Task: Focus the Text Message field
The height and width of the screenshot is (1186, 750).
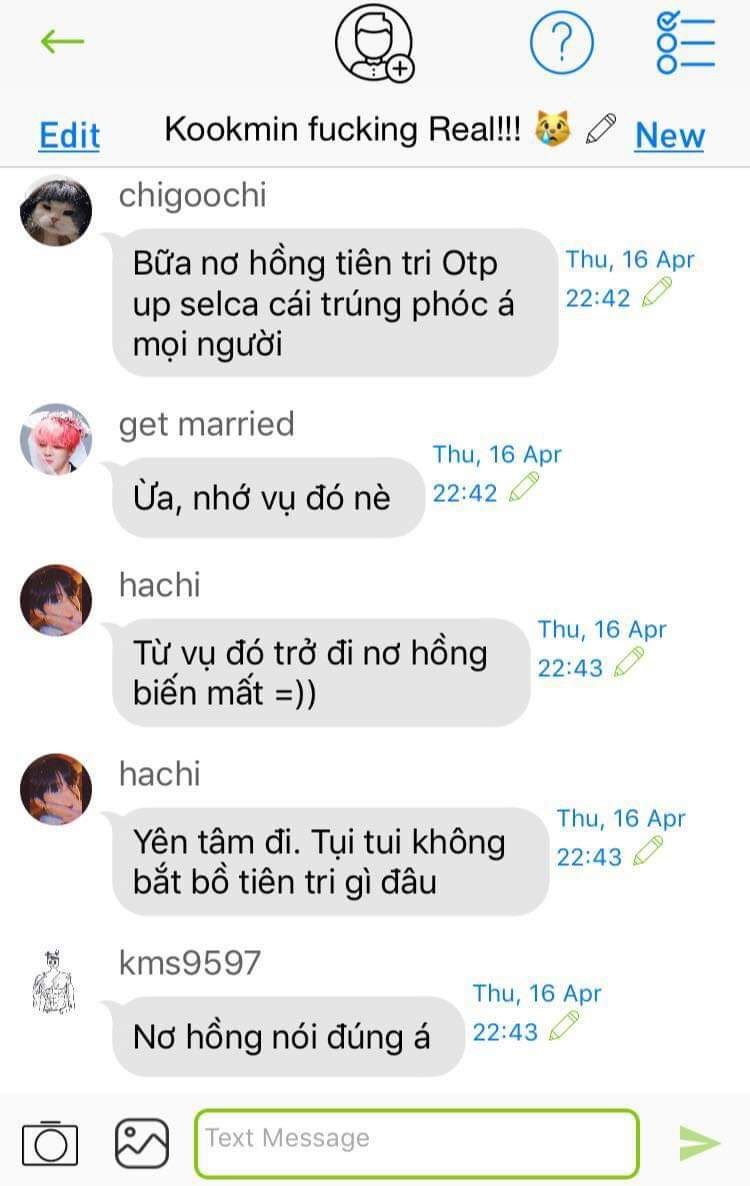Action: pos(416,1143)
